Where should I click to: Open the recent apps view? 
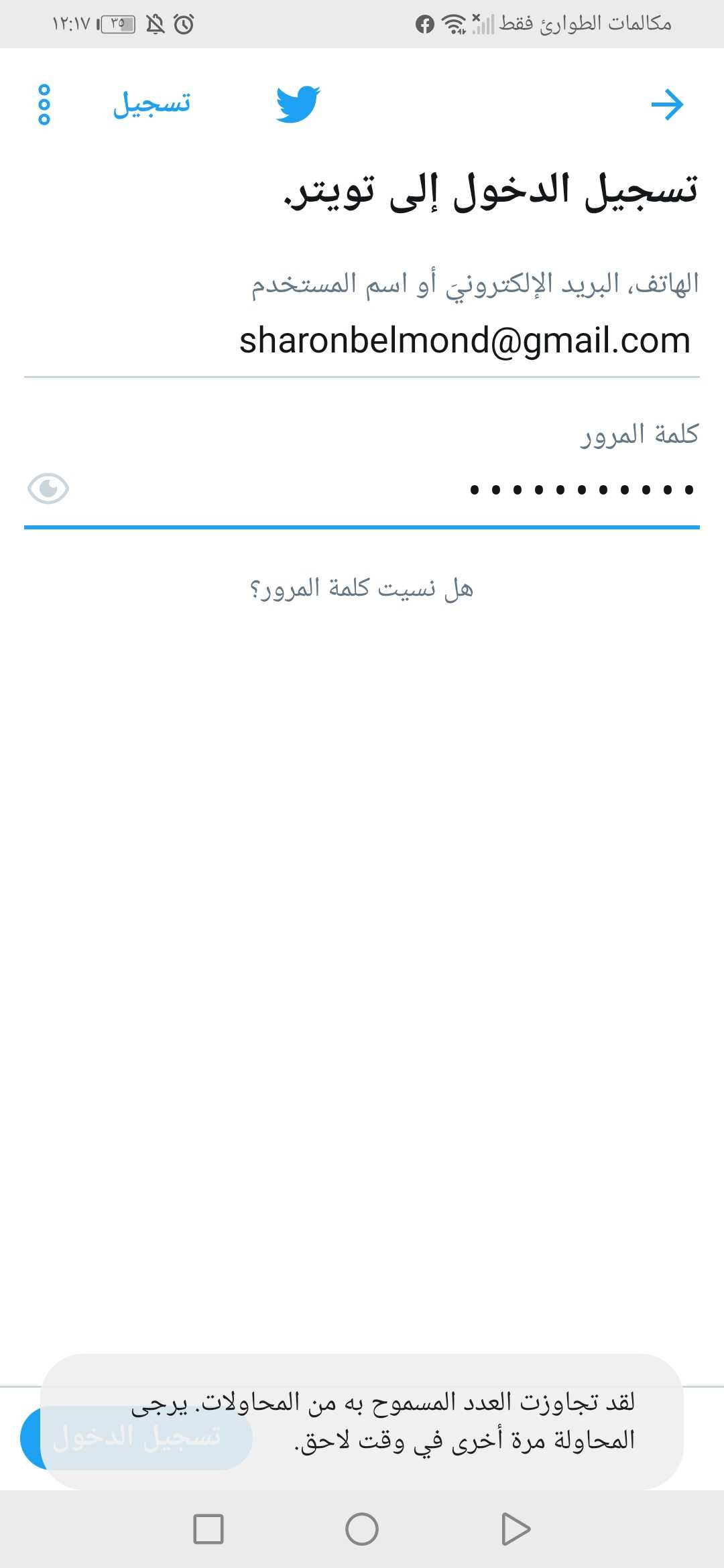tap(208, 1529)
